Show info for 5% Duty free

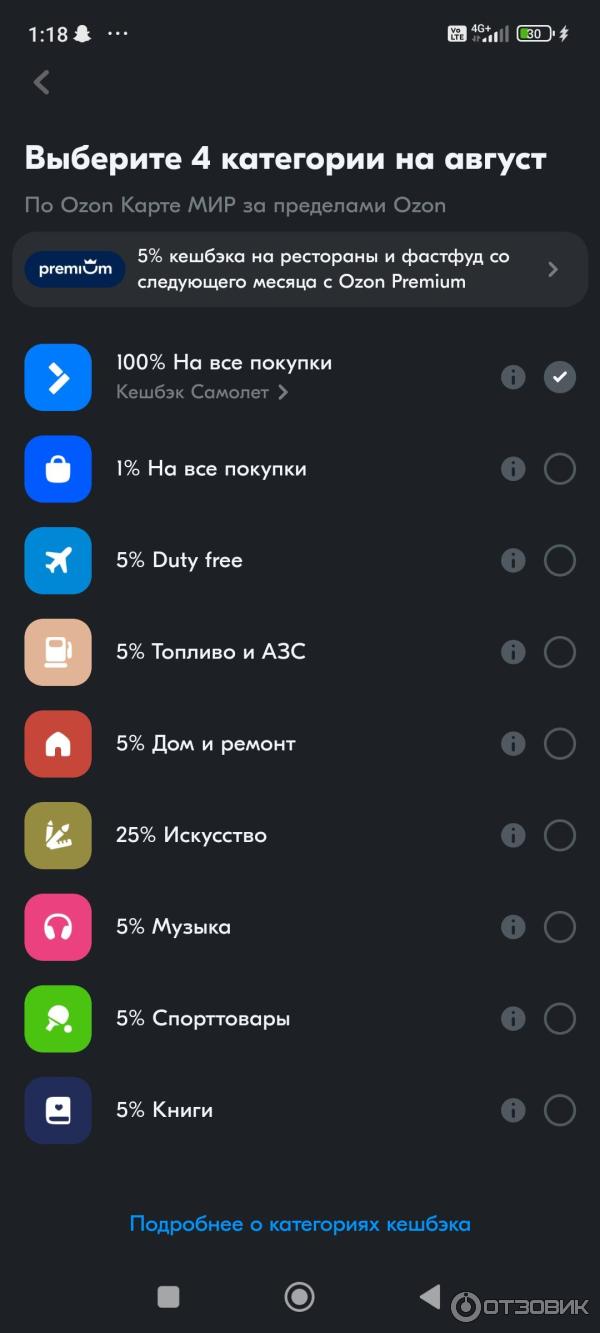[x=513, y=561]
